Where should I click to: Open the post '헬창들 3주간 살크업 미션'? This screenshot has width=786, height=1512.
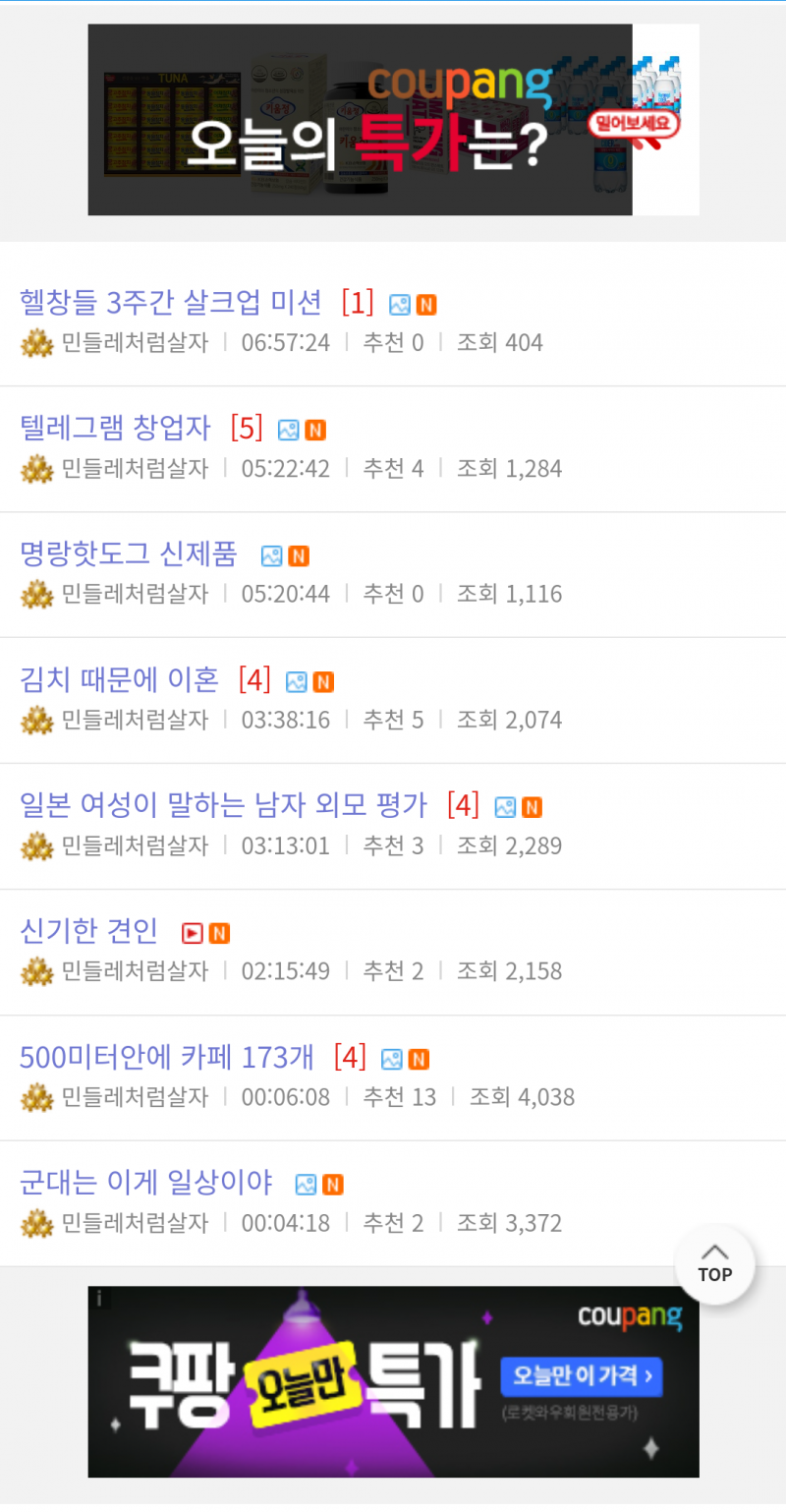click(171, 303)
